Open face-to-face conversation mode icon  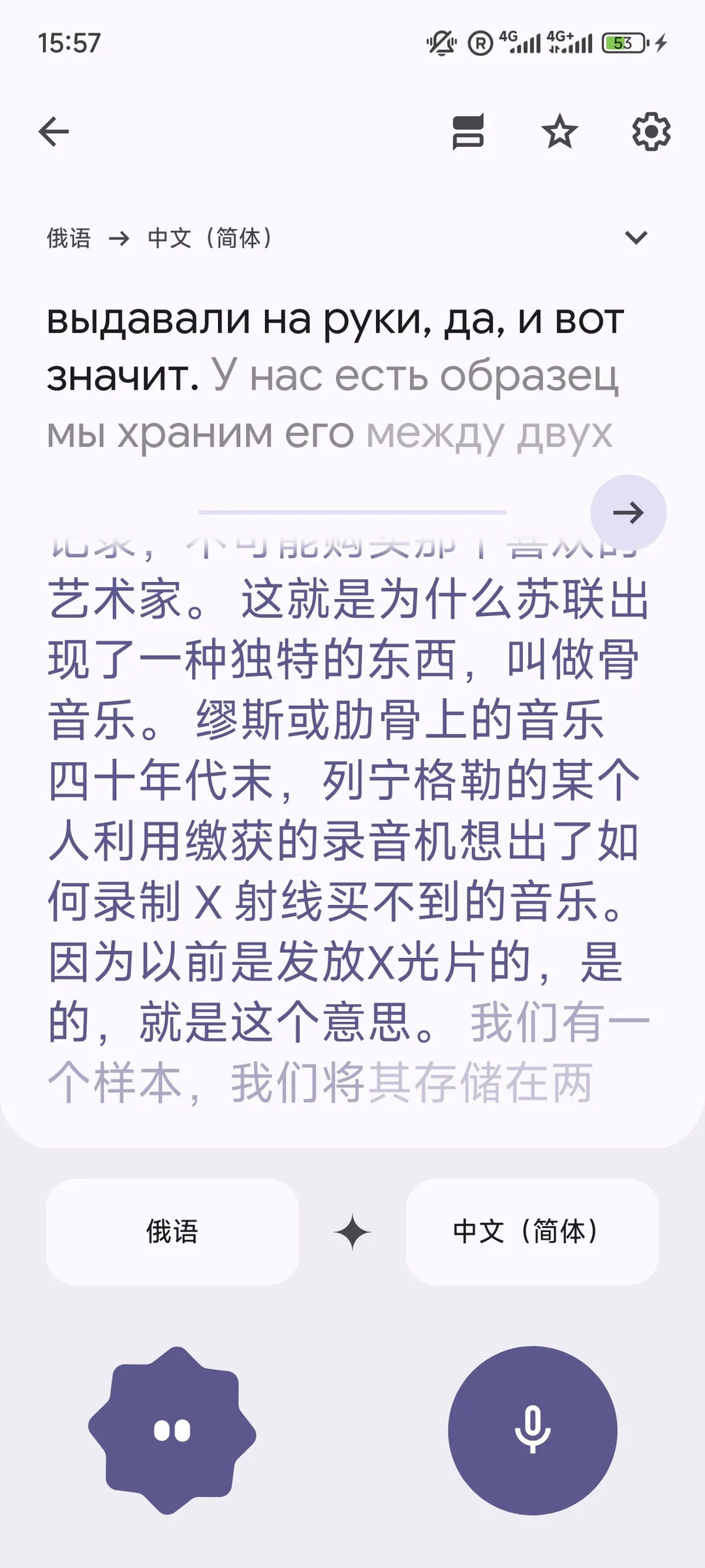(x=172, y=1432)
